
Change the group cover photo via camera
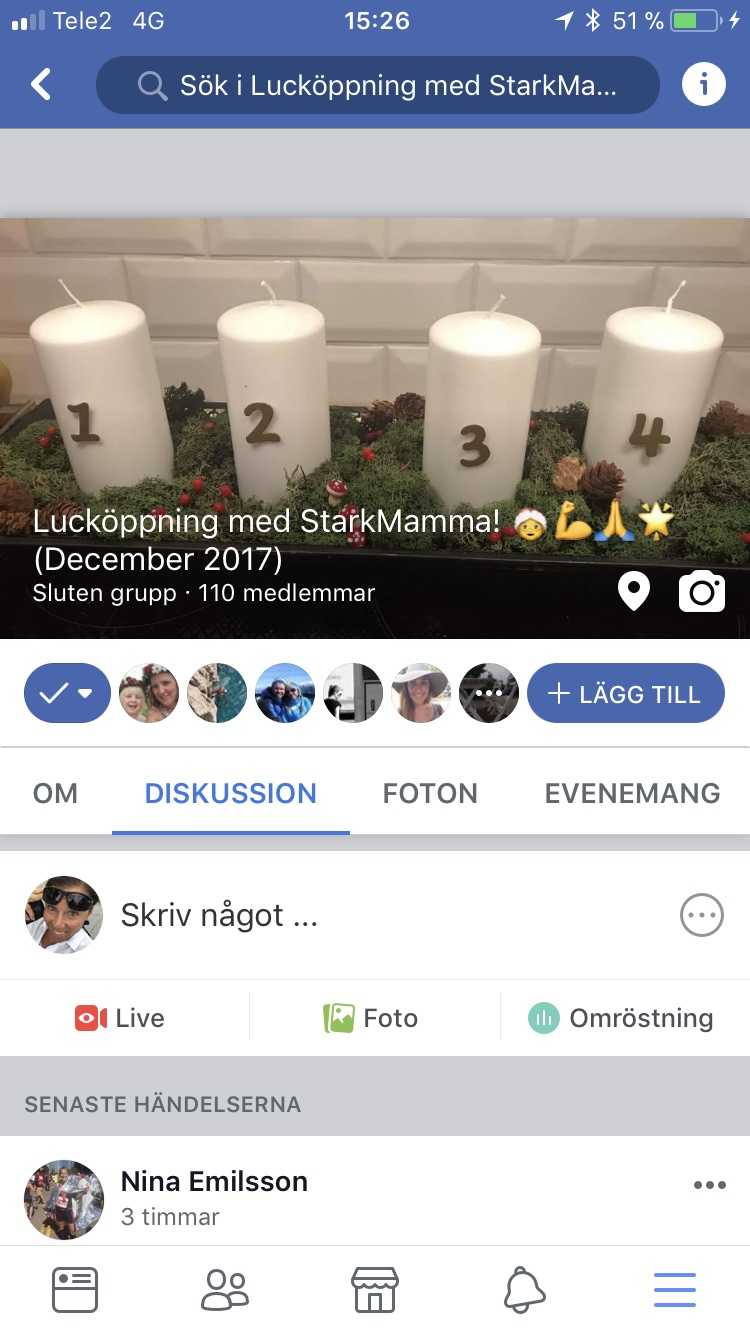[x=702, y=591]
